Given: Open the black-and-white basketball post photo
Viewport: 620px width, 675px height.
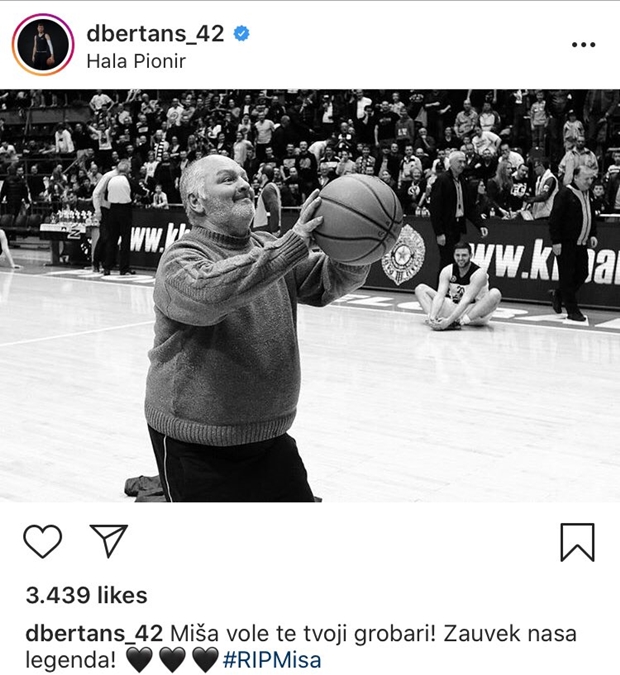Looking at the screenshot, I should [x=310, y=295].
